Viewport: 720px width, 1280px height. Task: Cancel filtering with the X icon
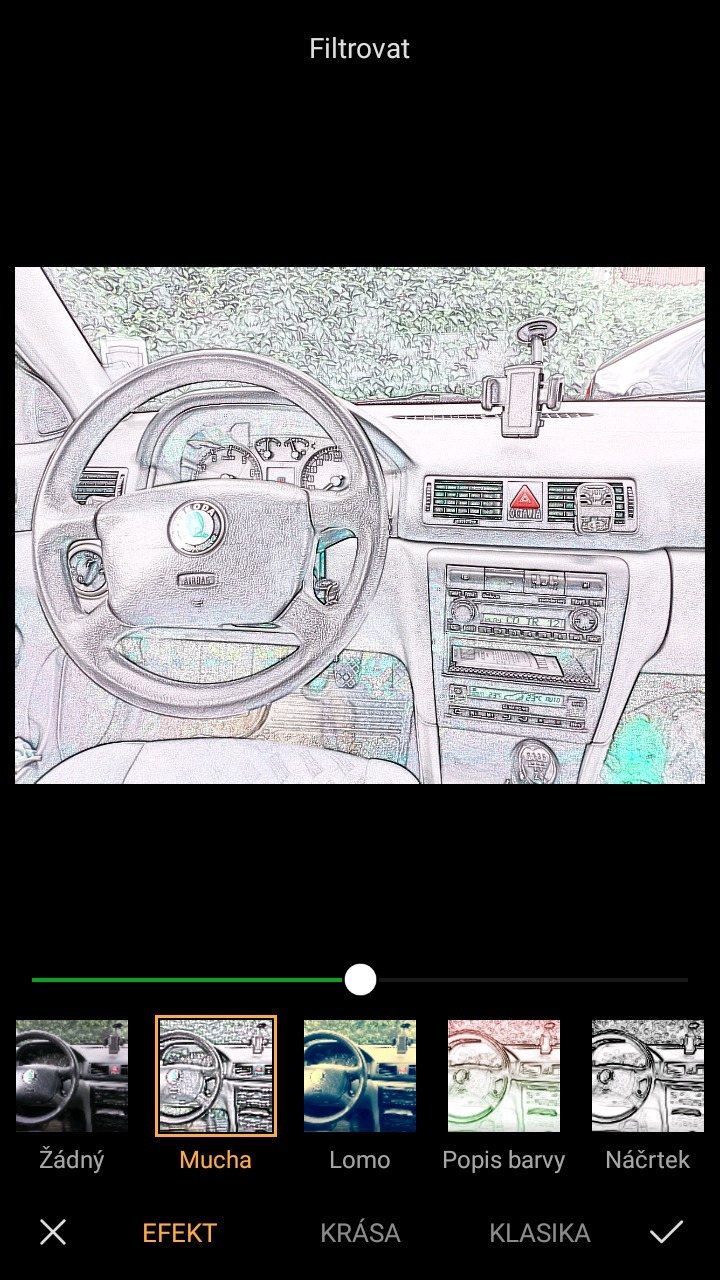coord(53,1232)
